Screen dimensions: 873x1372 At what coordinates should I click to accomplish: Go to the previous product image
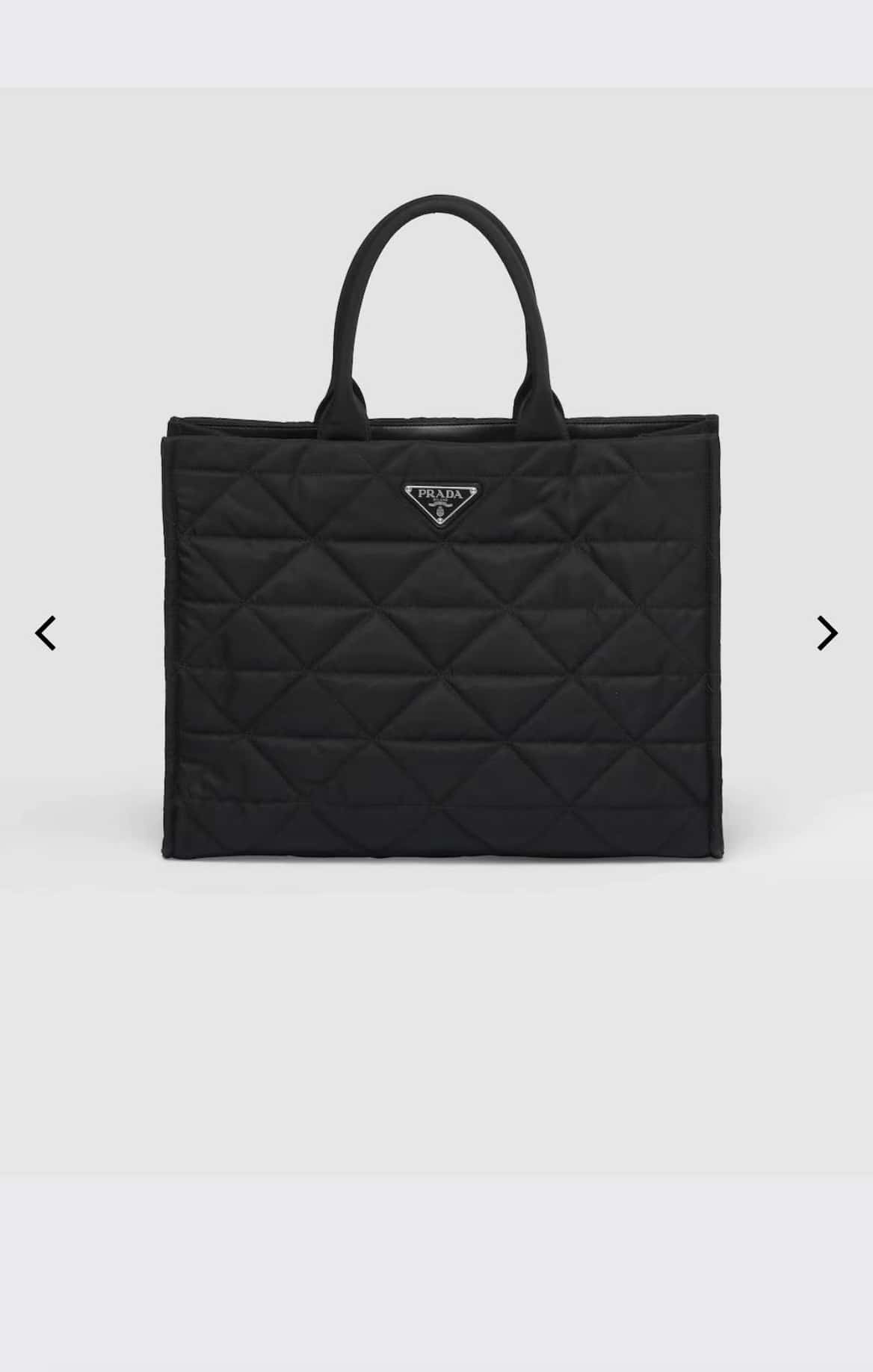46,633
